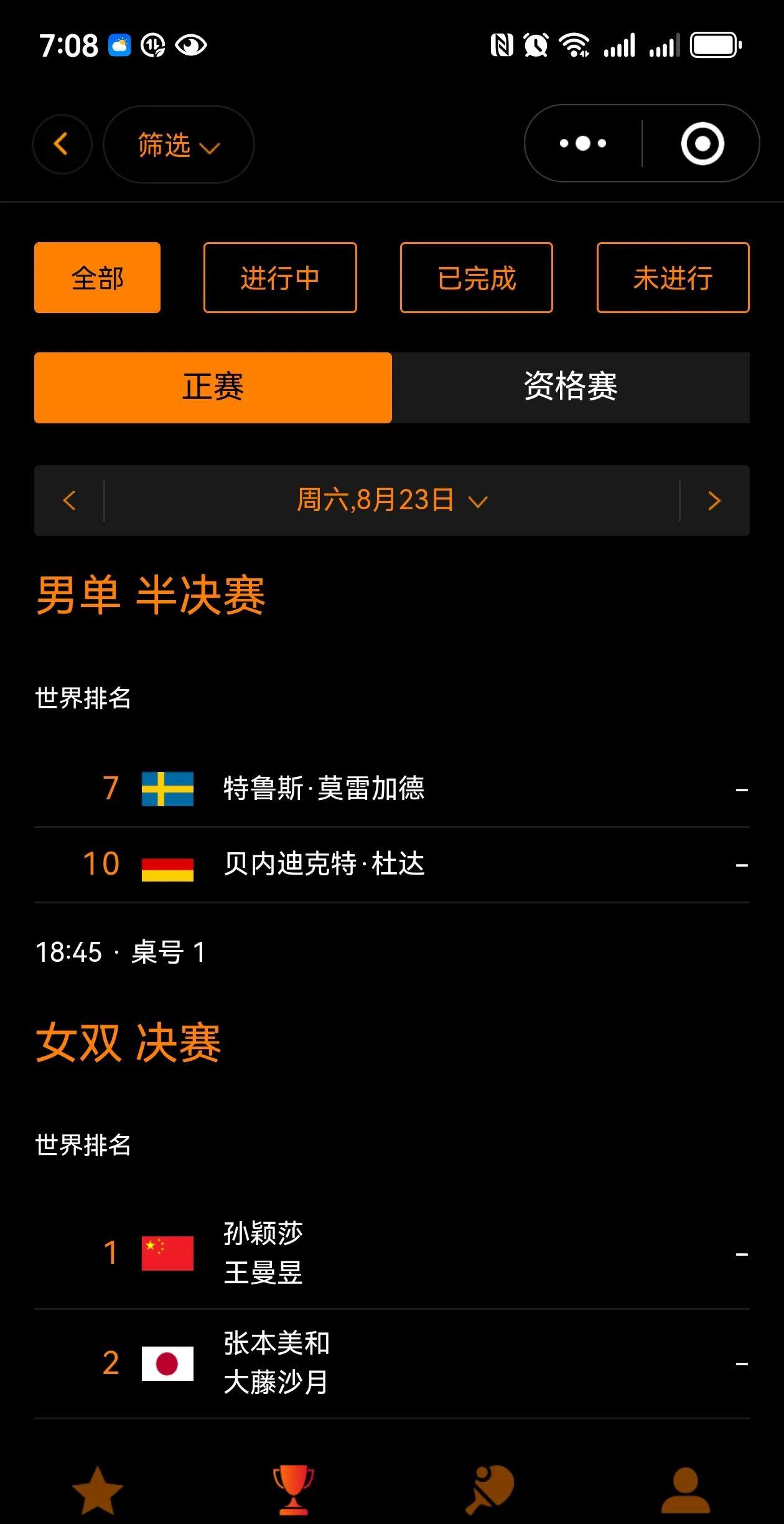Go back using the orange back arrow

[62, 144]
